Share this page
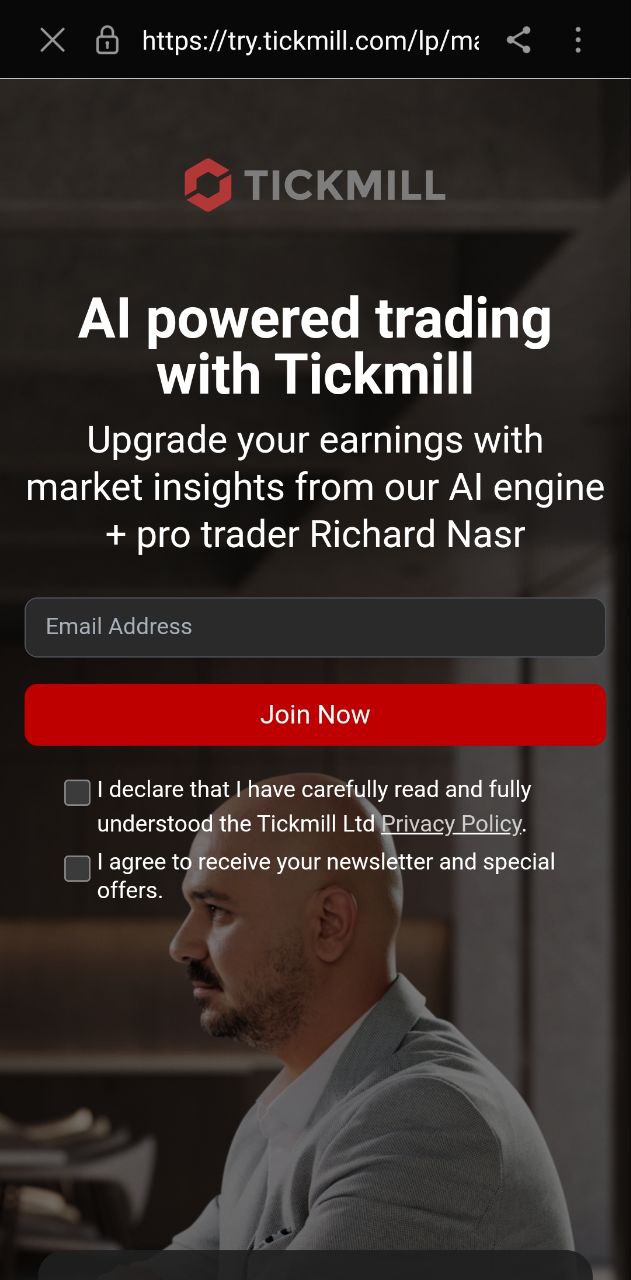The width and height of the screenshot is (631, 1280). (x=518, y=40)
